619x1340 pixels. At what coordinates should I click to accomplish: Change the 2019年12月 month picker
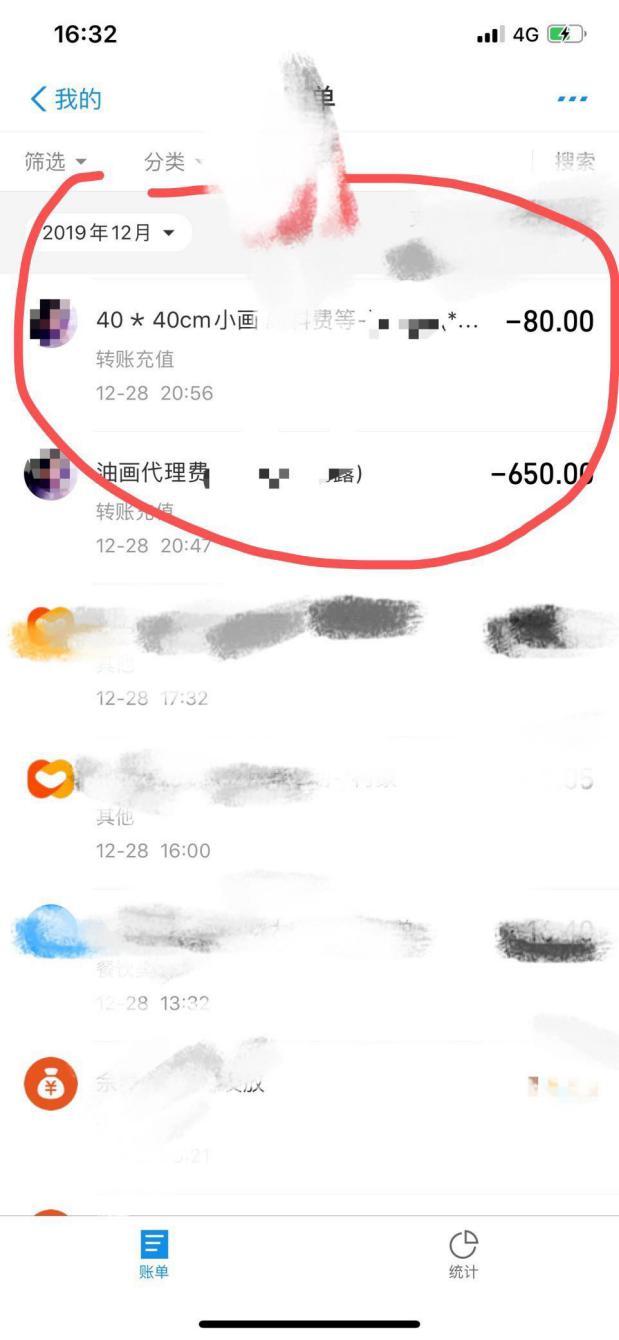pyautogui.click(x=108, y=233)
